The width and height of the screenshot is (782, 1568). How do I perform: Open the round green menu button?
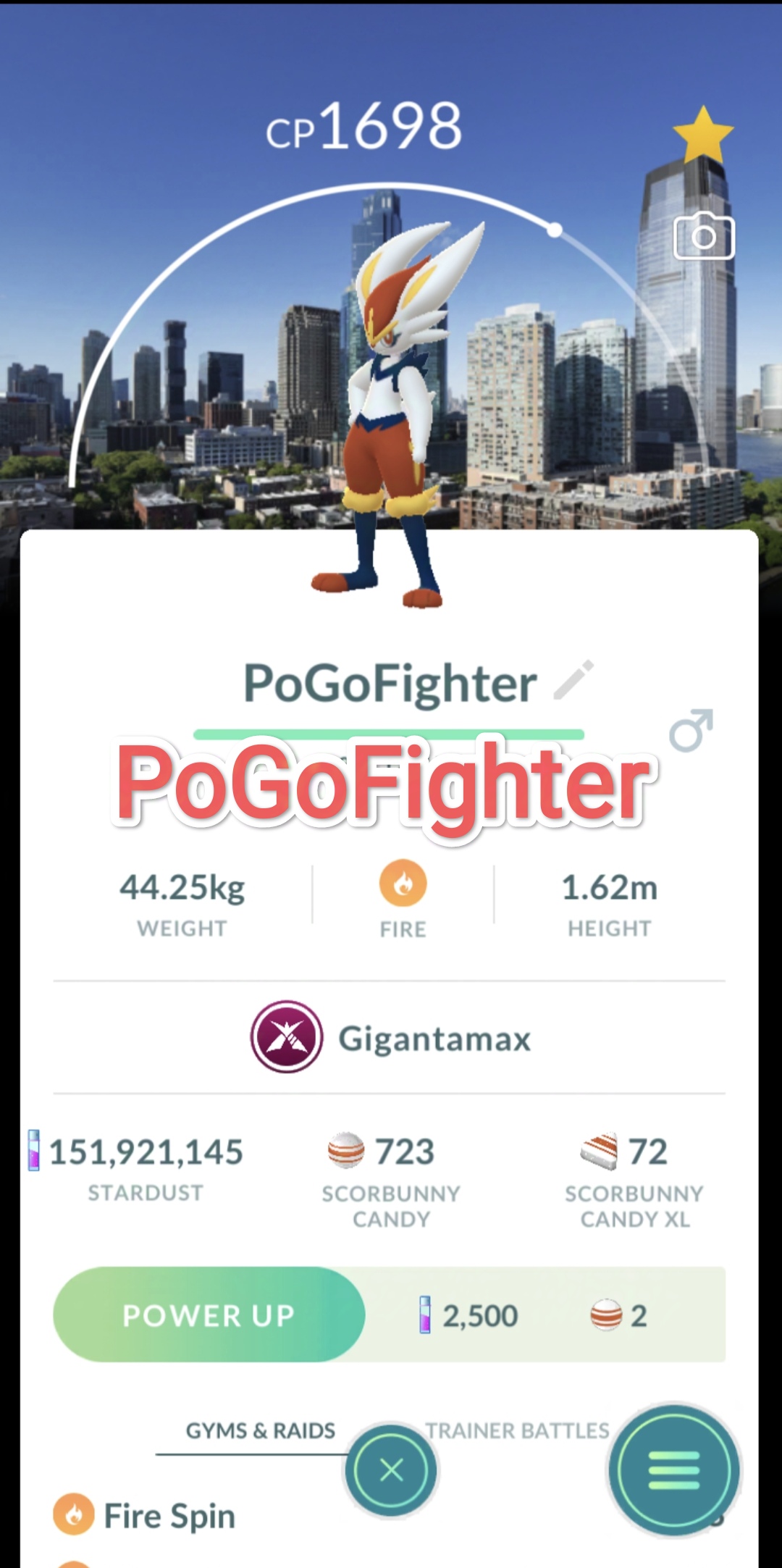(674, 1470)
